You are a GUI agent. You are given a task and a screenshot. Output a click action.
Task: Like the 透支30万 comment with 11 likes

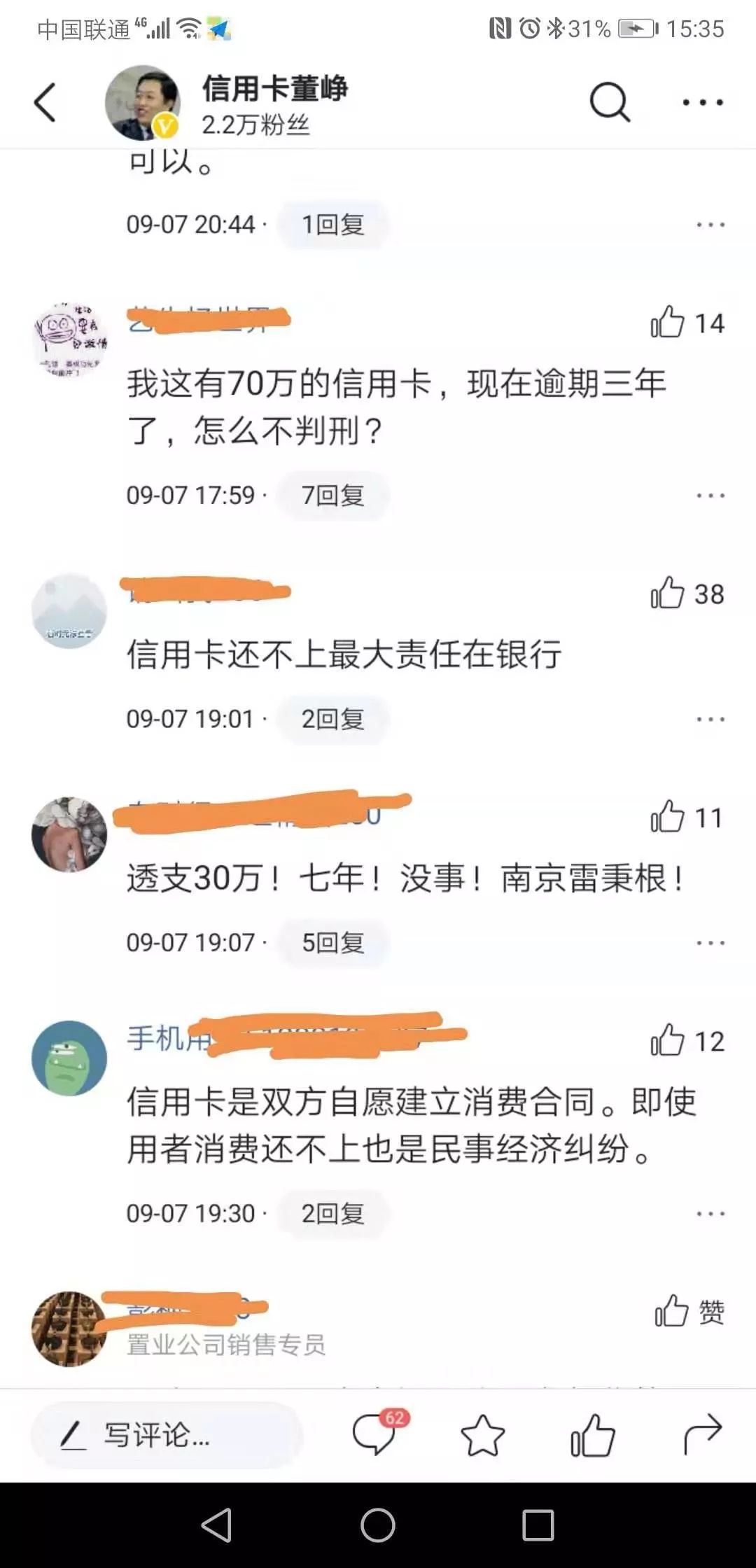point(668,818)
